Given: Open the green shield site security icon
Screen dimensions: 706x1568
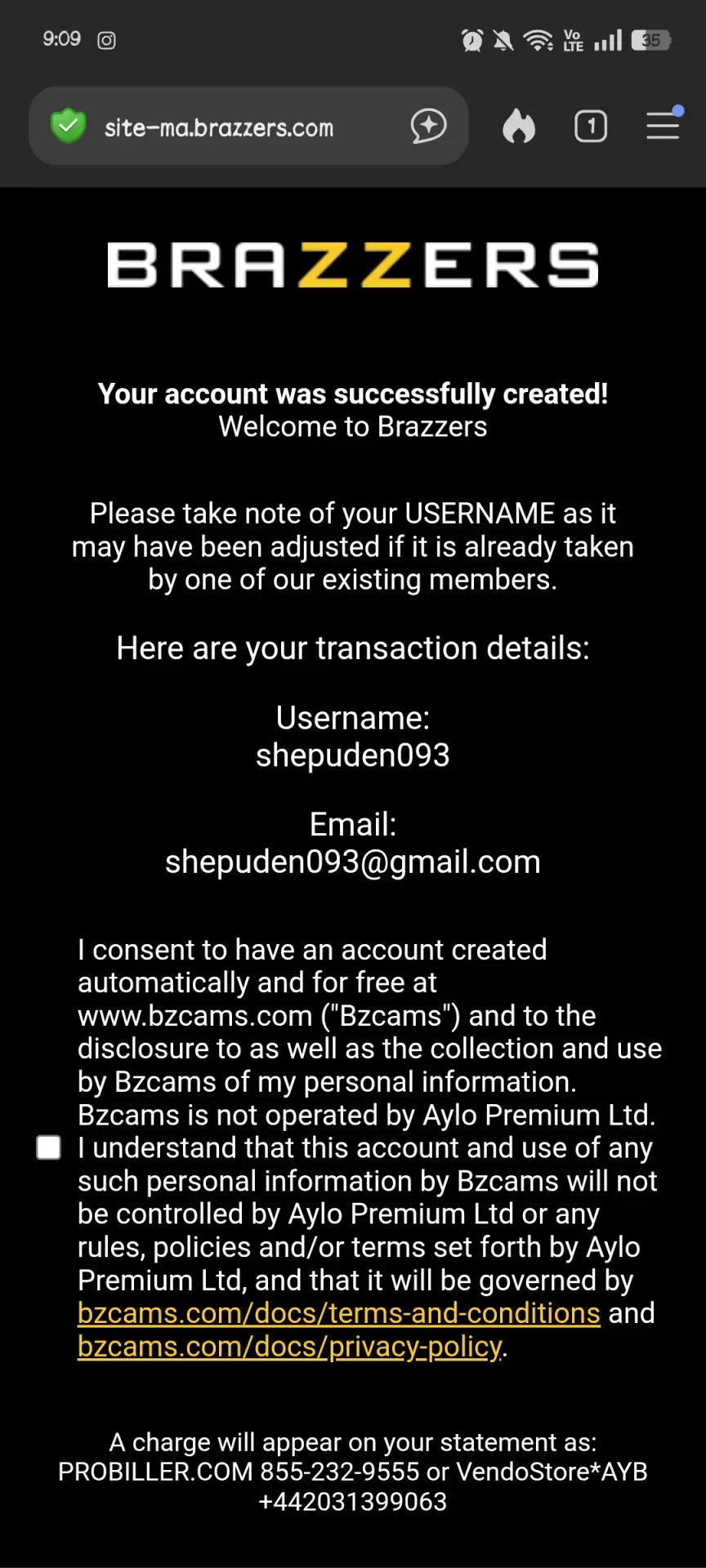Looking at the screenshot, I should pos(68,127).
